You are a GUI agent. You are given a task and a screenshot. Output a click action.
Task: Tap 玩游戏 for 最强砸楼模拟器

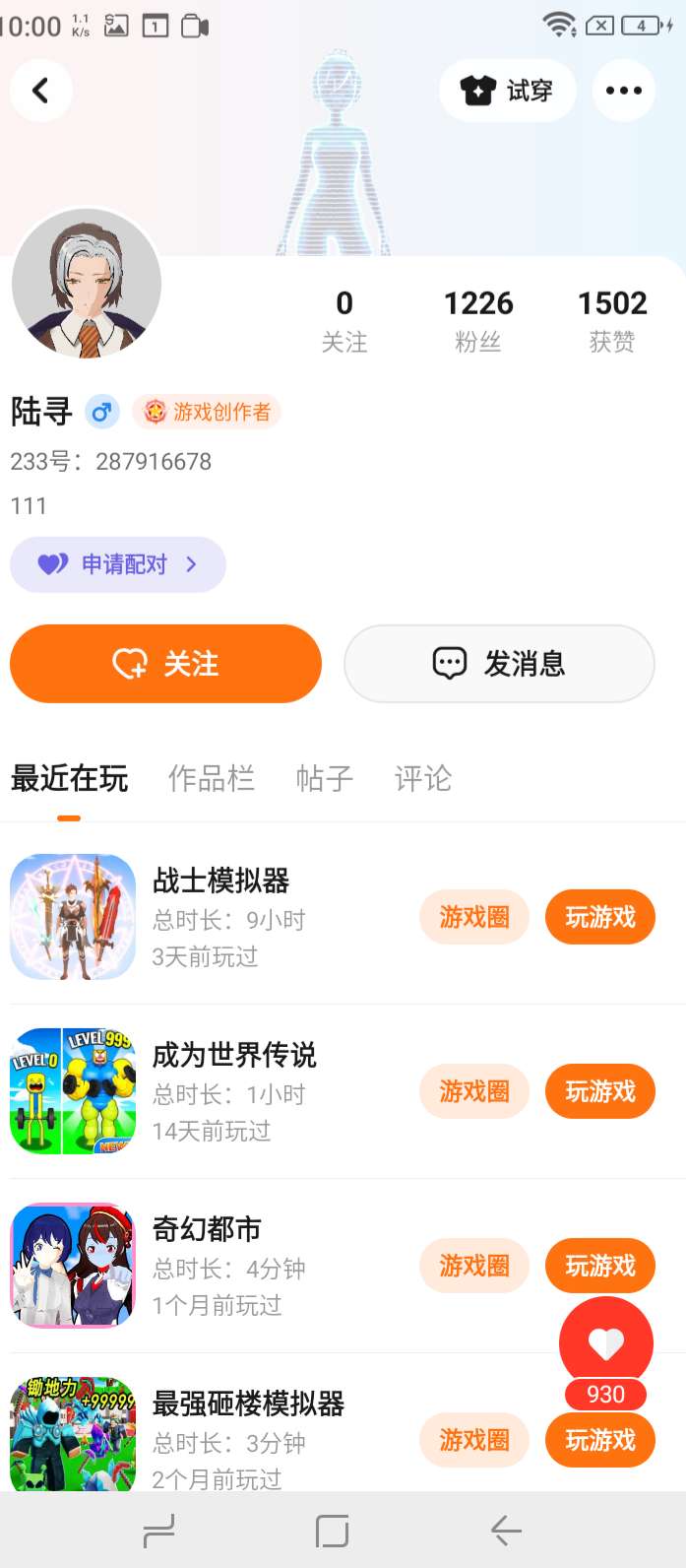pyautogui.click(x=599, y=1440)
